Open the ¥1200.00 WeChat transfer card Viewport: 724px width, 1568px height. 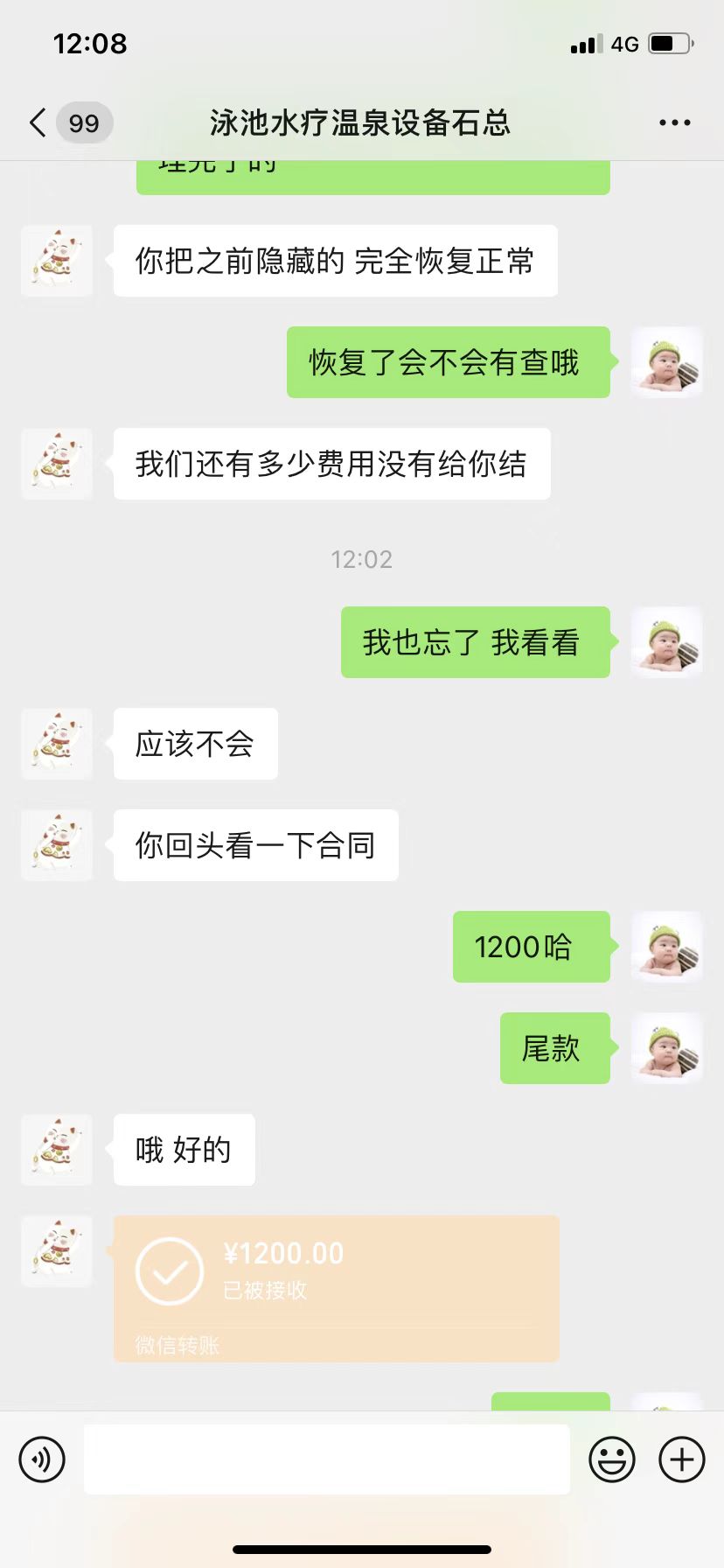pos(336,1287)
